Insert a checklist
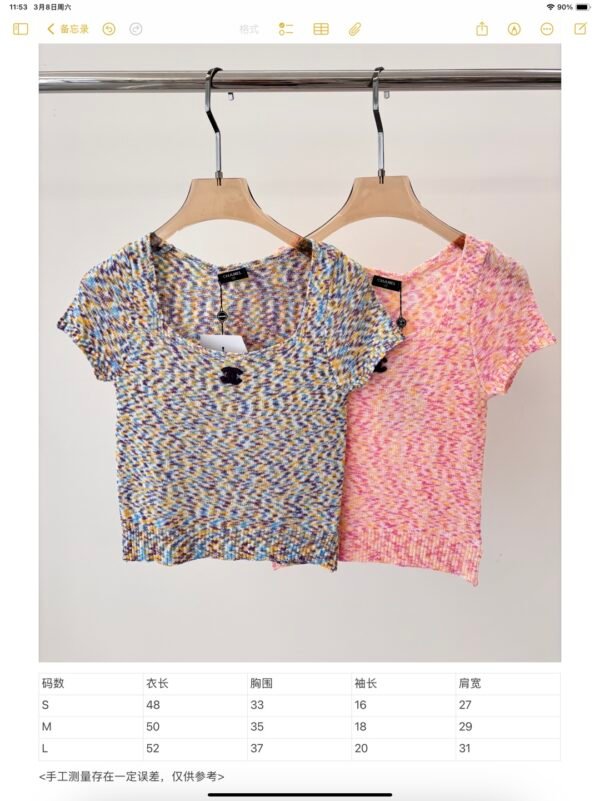Screen dimensions: 600x801 286,29
